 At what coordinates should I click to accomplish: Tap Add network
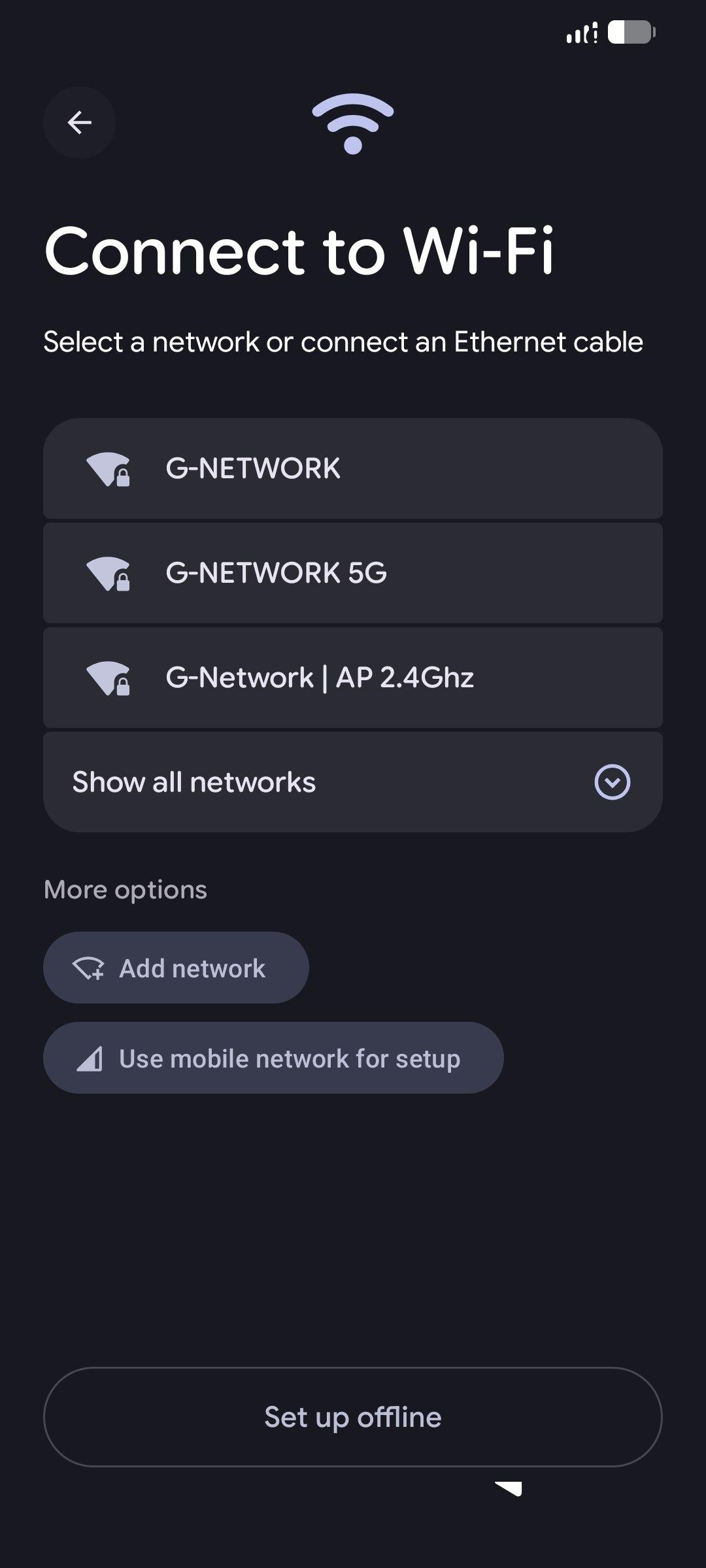pos(176,968)
